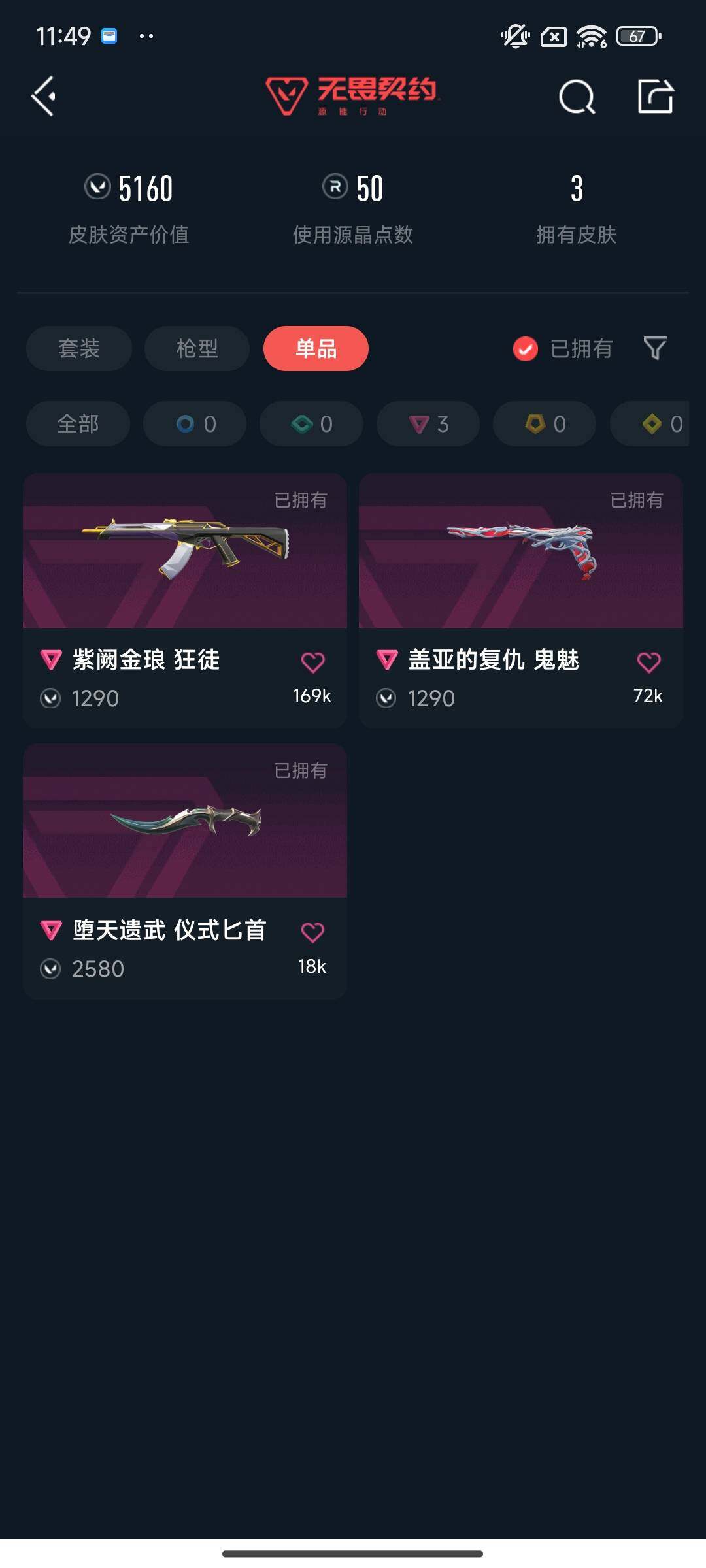The image size is (706, 1568).
Task: Select the 单品 tab
Action: point(316,349)
